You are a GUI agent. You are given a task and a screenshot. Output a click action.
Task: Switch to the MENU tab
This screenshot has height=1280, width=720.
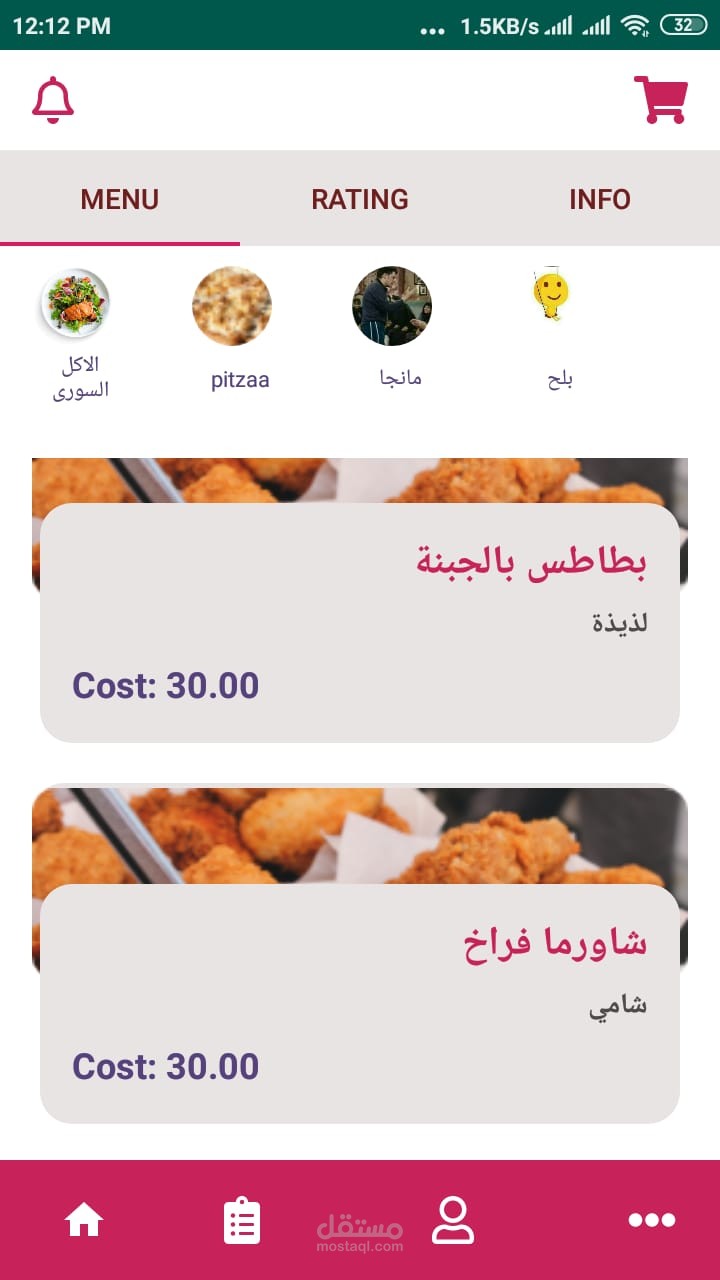point(120,199)
